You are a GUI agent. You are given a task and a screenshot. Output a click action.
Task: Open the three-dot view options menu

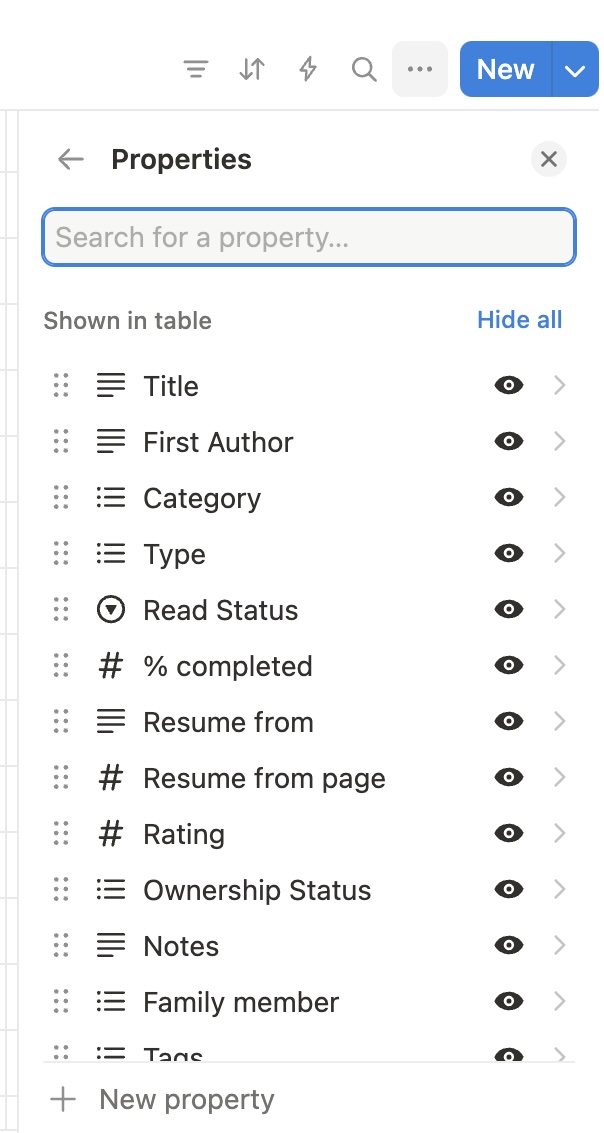(420, 69)
